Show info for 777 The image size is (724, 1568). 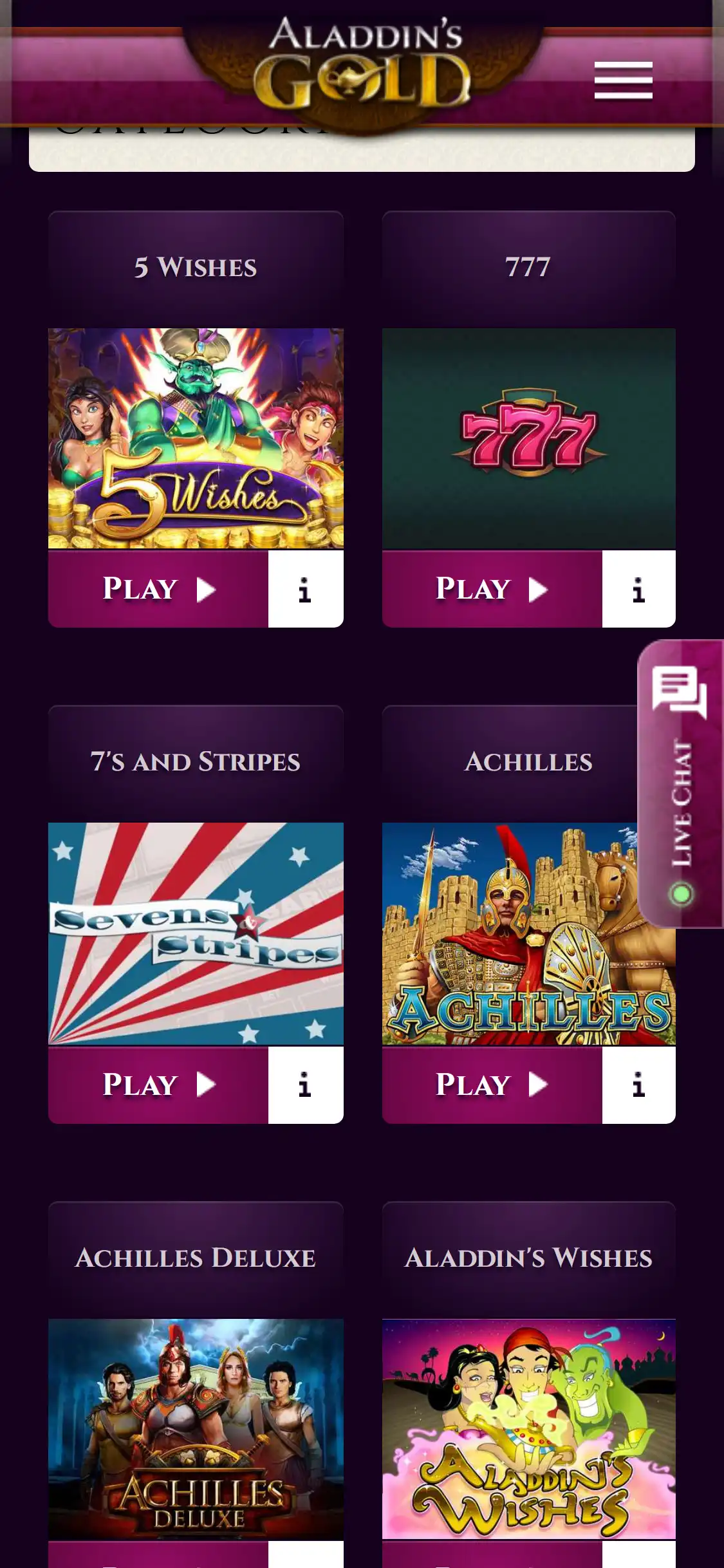click(x=638, y=589)
